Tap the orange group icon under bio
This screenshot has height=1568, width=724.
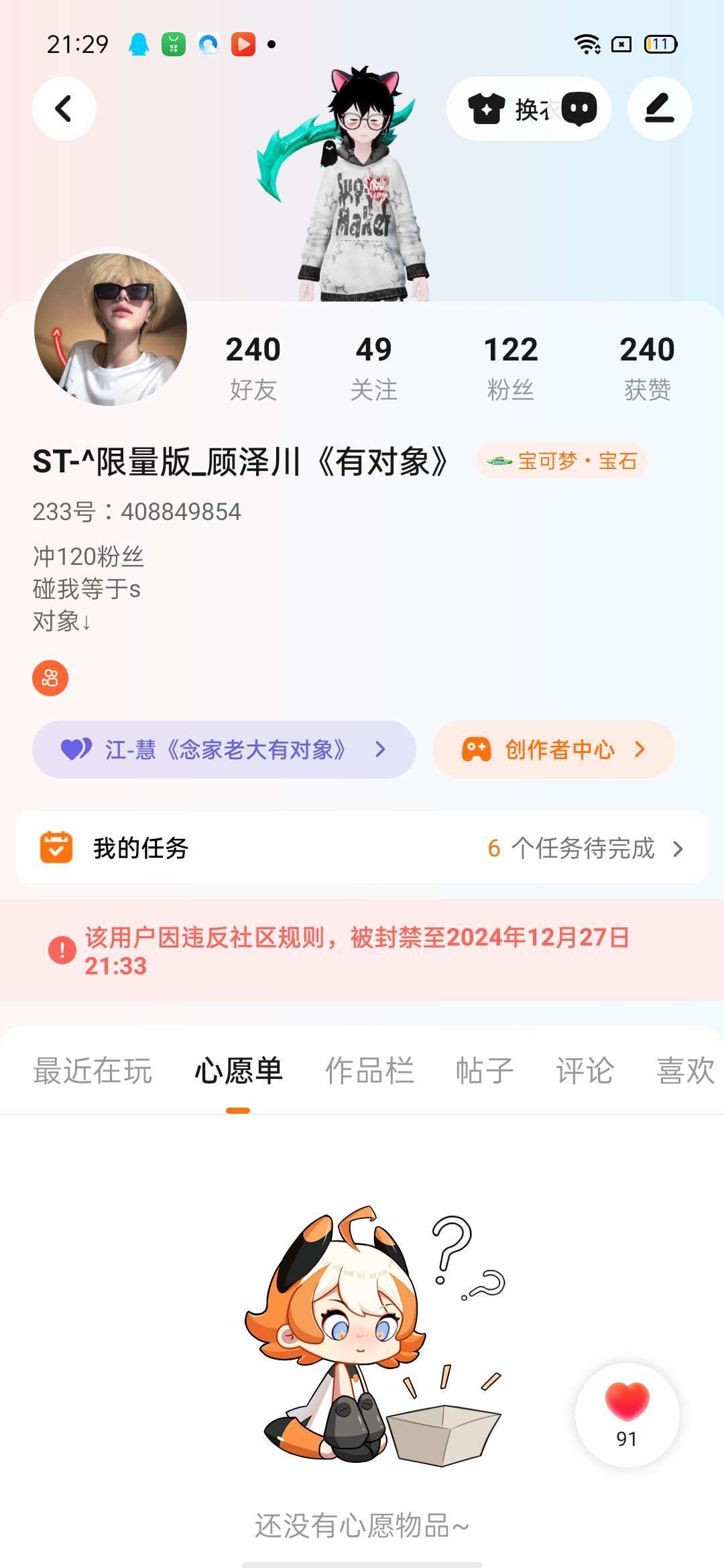(50, 678)
